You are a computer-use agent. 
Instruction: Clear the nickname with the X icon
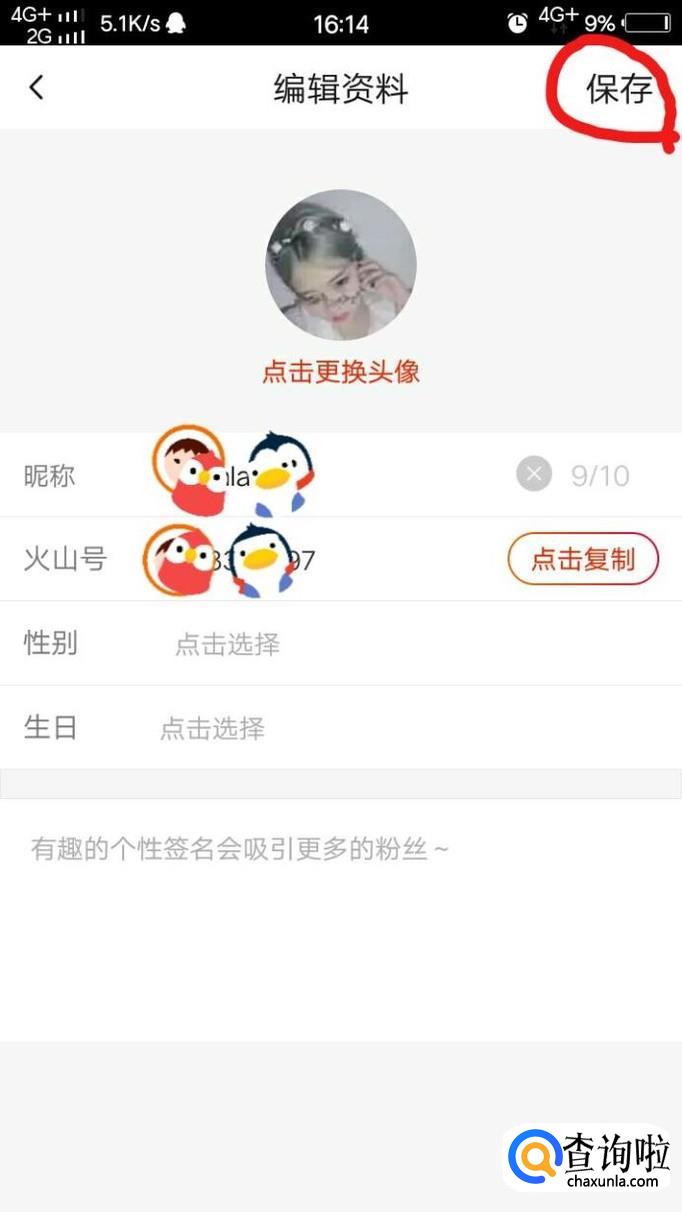(534, 474)
